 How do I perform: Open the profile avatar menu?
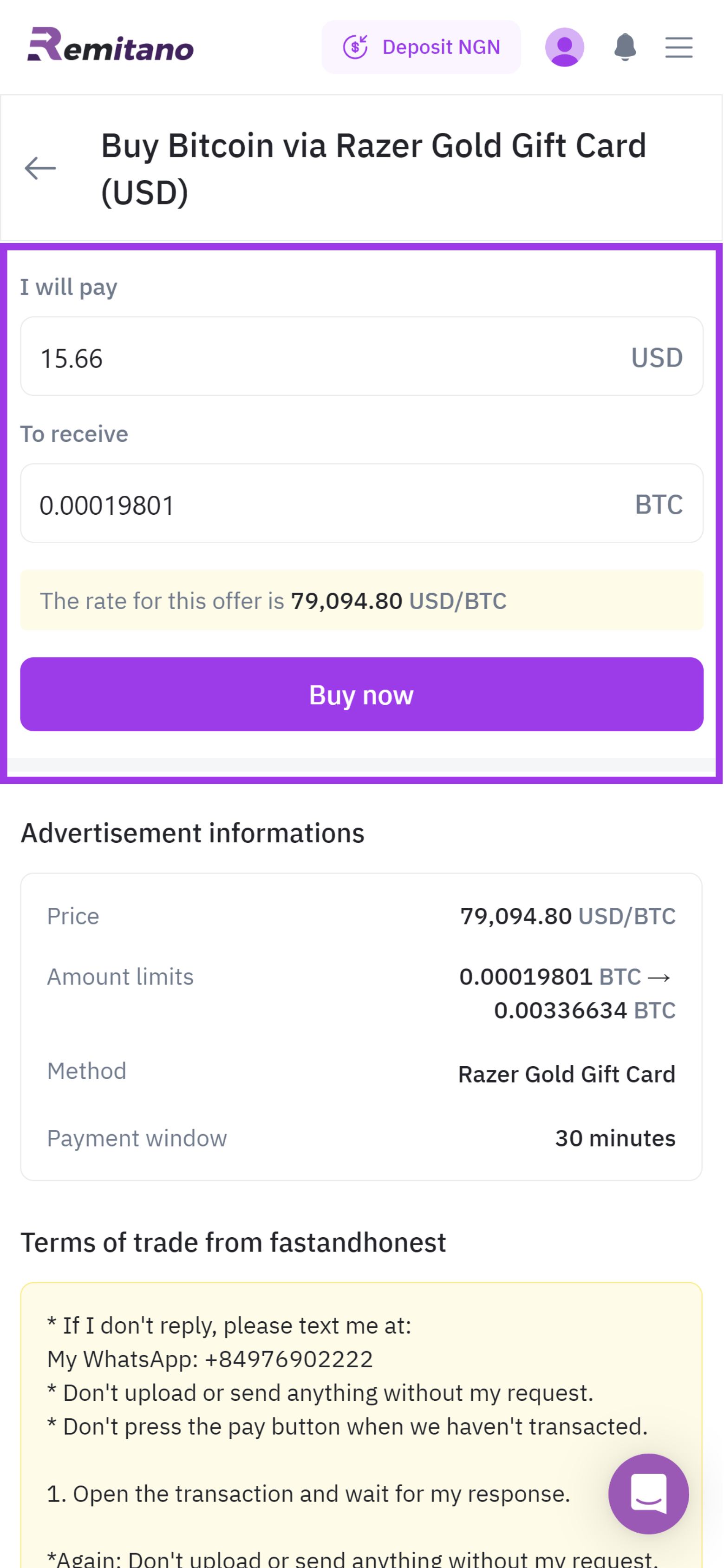565,47
